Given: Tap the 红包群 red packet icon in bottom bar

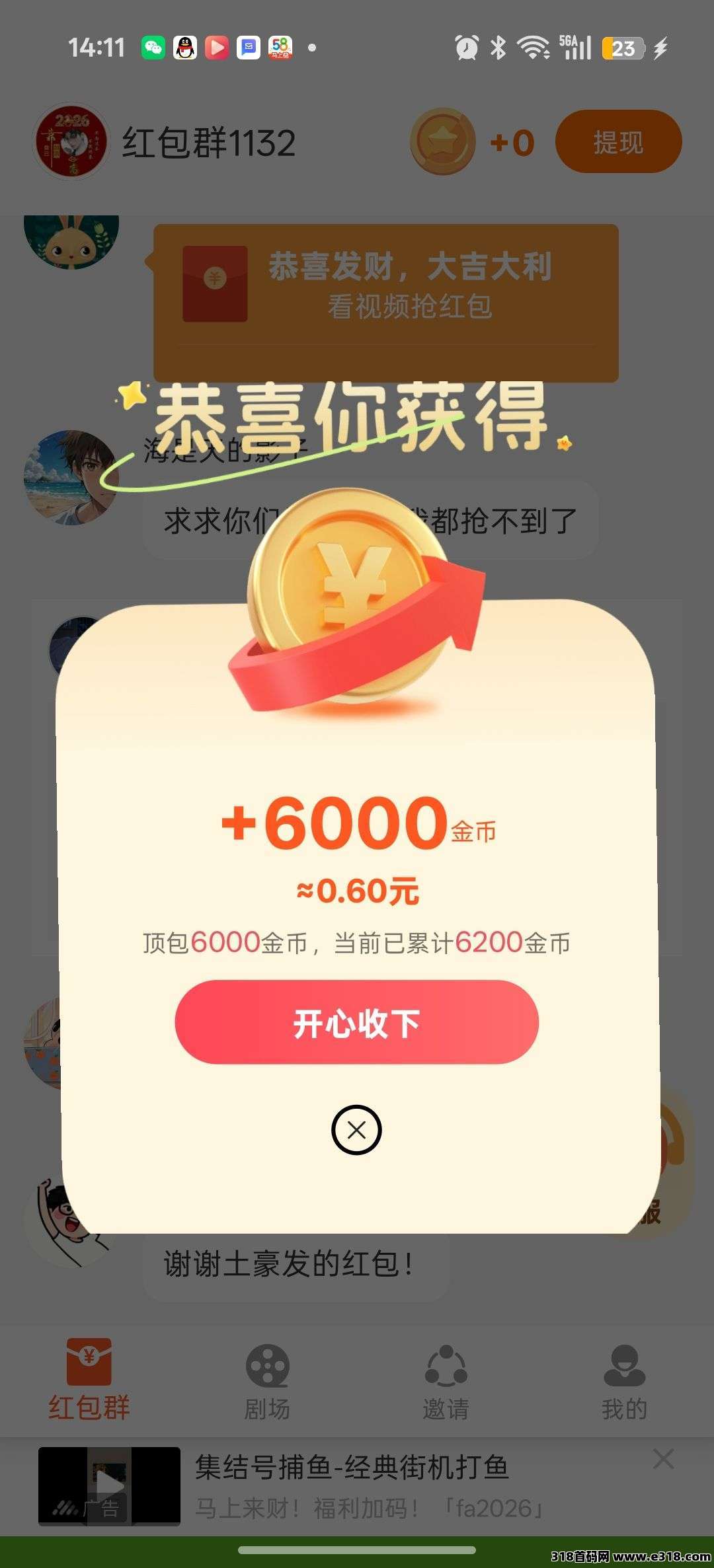Looking at the screenshot, I should (x=89, y=1363).
